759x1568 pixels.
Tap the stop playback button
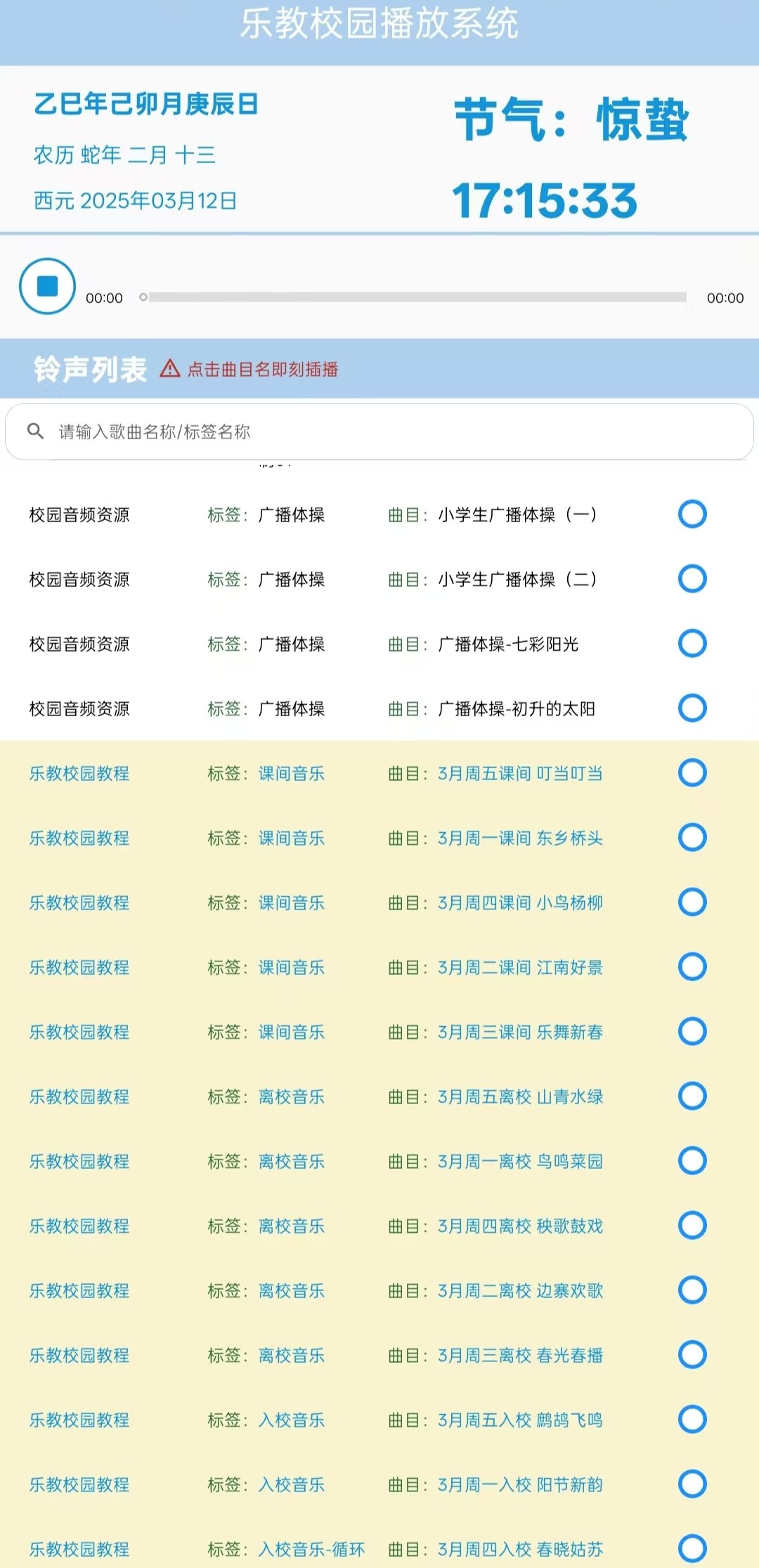pyautogui.click(x=47, y=286)
